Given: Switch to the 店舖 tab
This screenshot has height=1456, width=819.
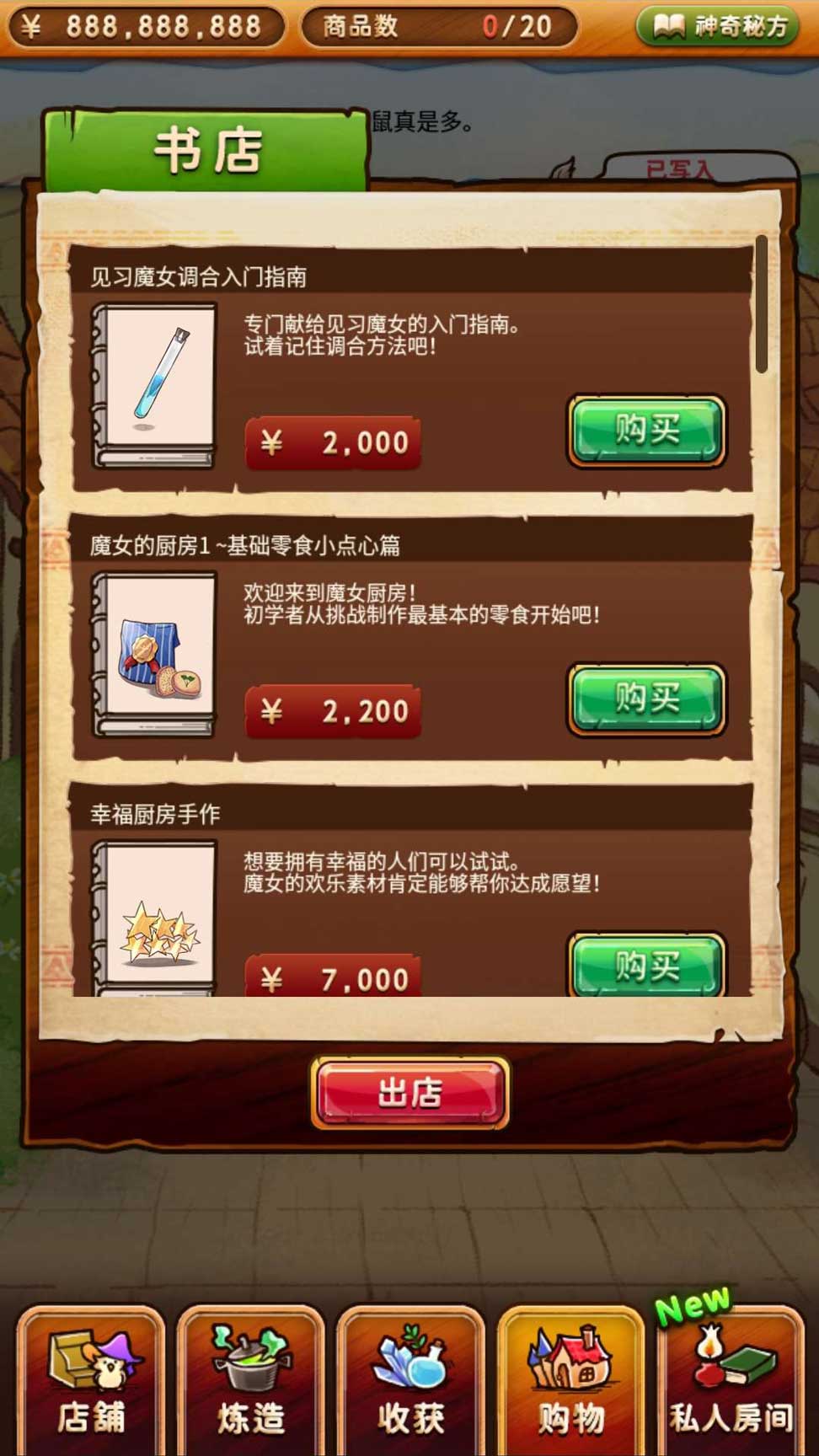Looking at the screenshot, I should [x=90, y=1380].
